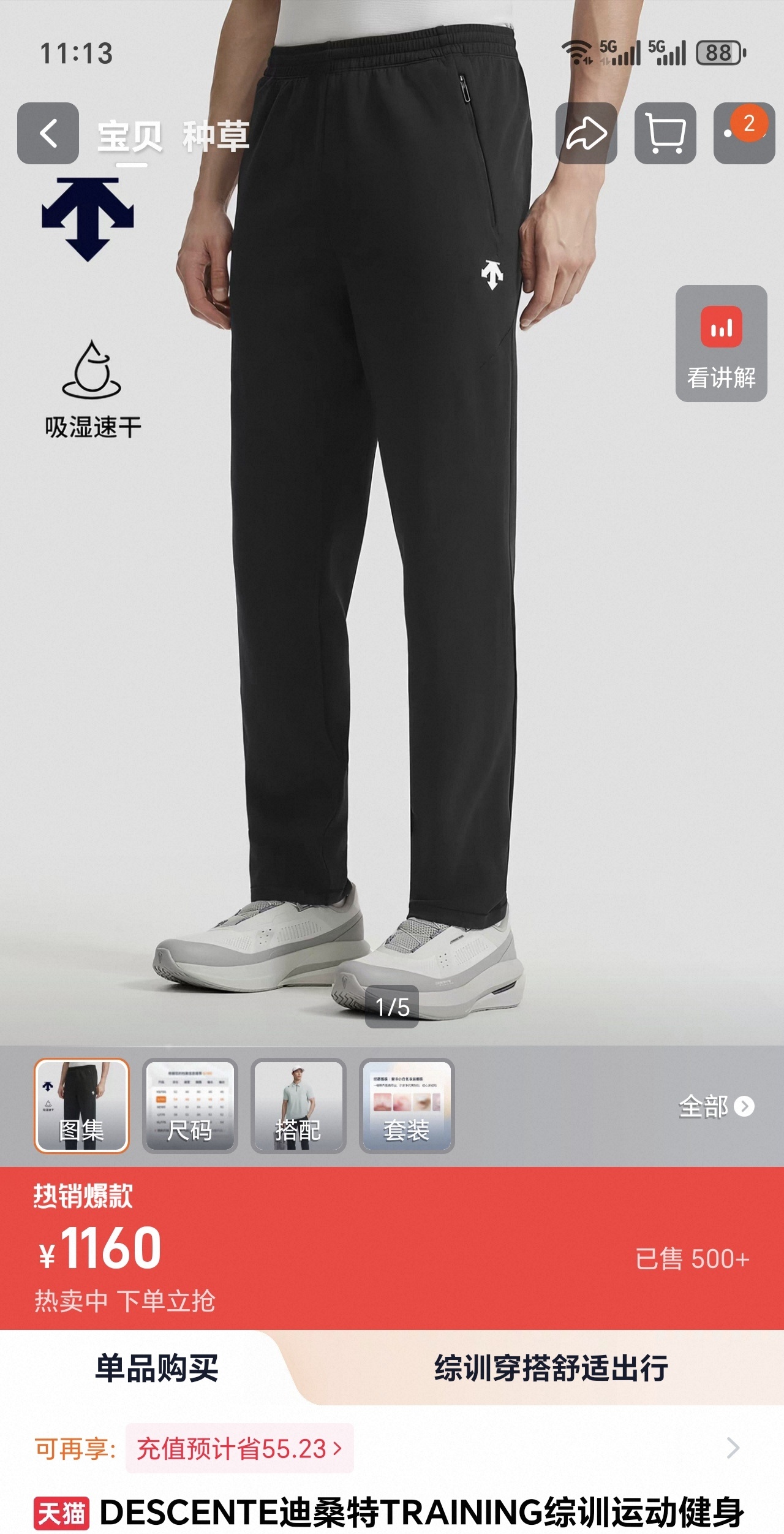Select the 宝贝 tab
784x1534 pixels.
(x=130, y=136)
